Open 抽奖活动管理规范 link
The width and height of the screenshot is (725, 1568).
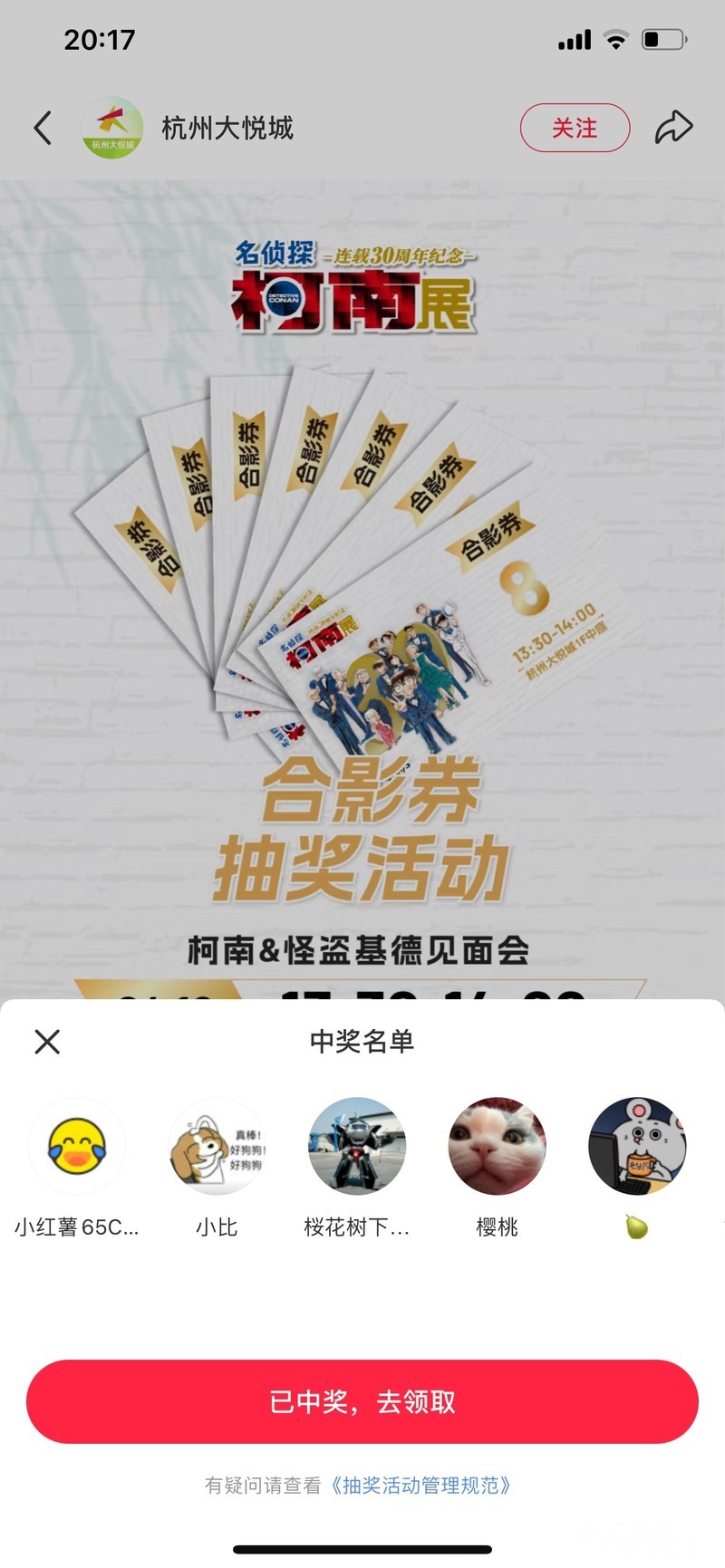pos(422,1486)
